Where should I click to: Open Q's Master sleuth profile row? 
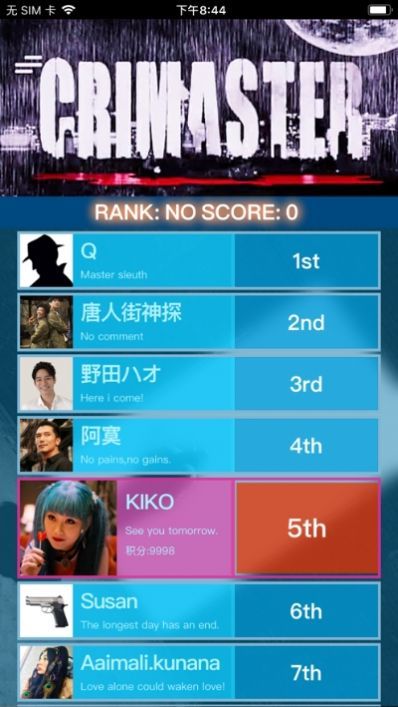pyautogui.click(x=199, y=261)
